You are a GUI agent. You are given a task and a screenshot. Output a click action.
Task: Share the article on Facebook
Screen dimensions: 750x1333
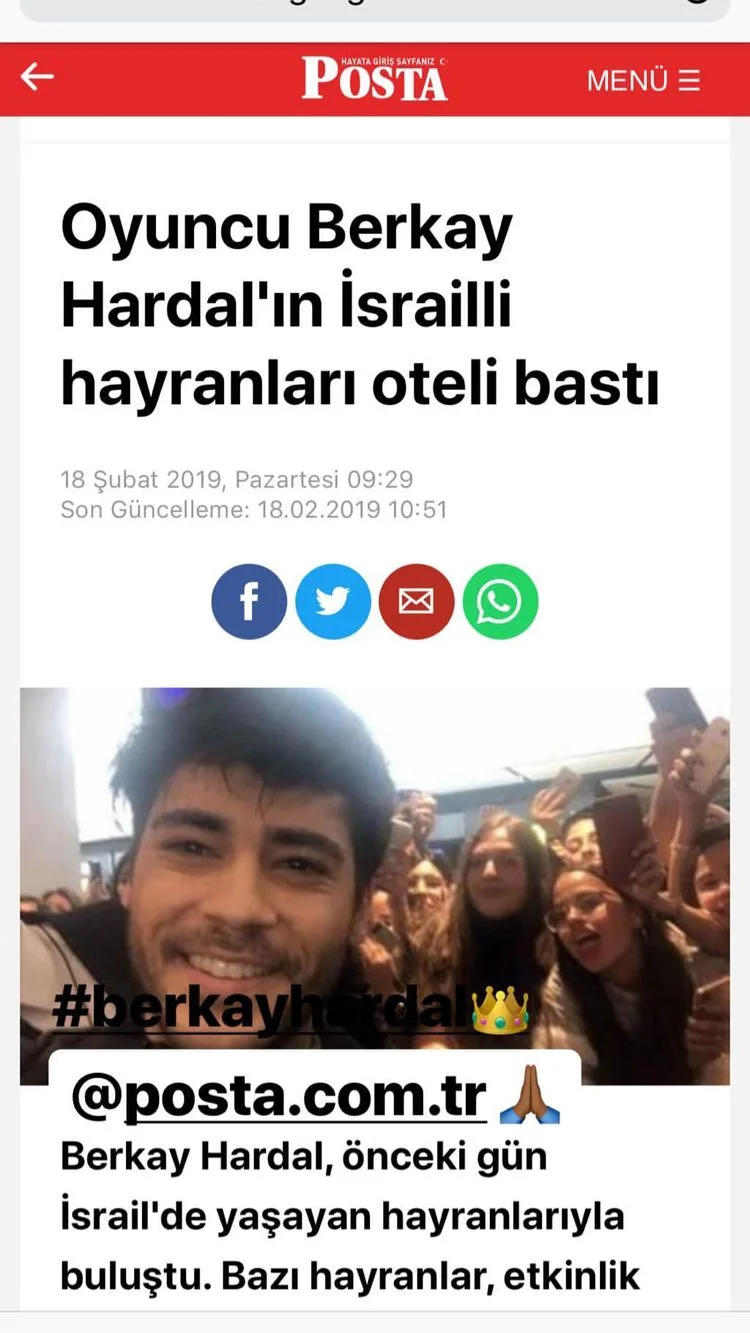click(x=249, y=602)
